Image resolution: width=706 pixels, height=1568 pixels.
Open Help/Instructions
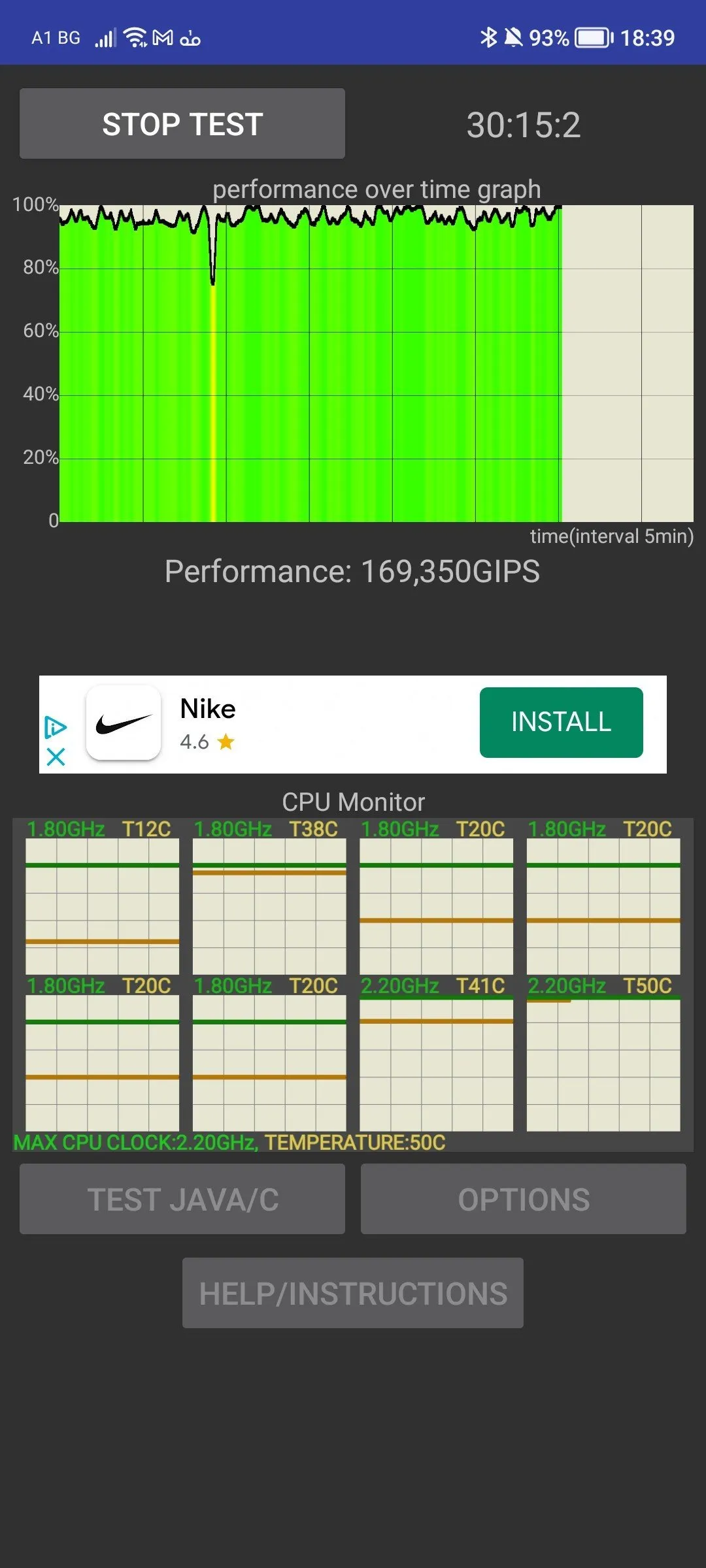[353, 1294]
